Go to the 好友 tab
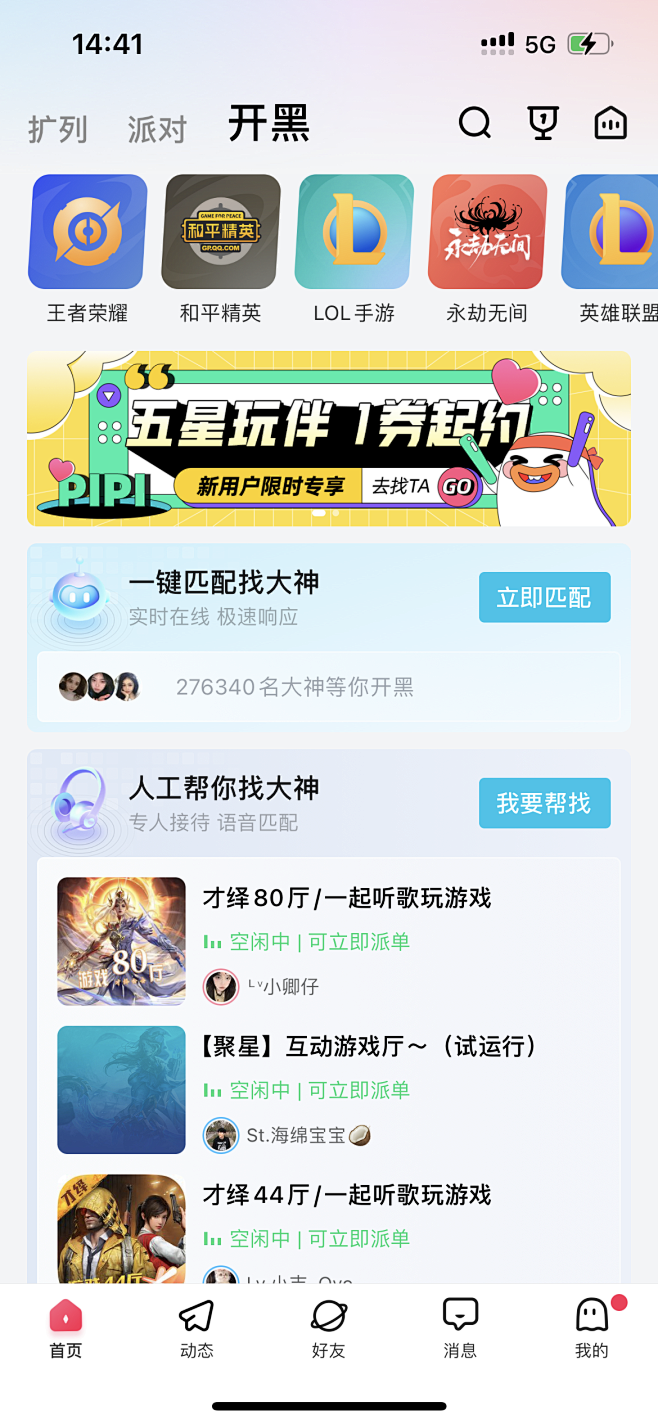The width and height of the screenshot is (658, 1424). pyautogui.click(x=328, y=1328)
